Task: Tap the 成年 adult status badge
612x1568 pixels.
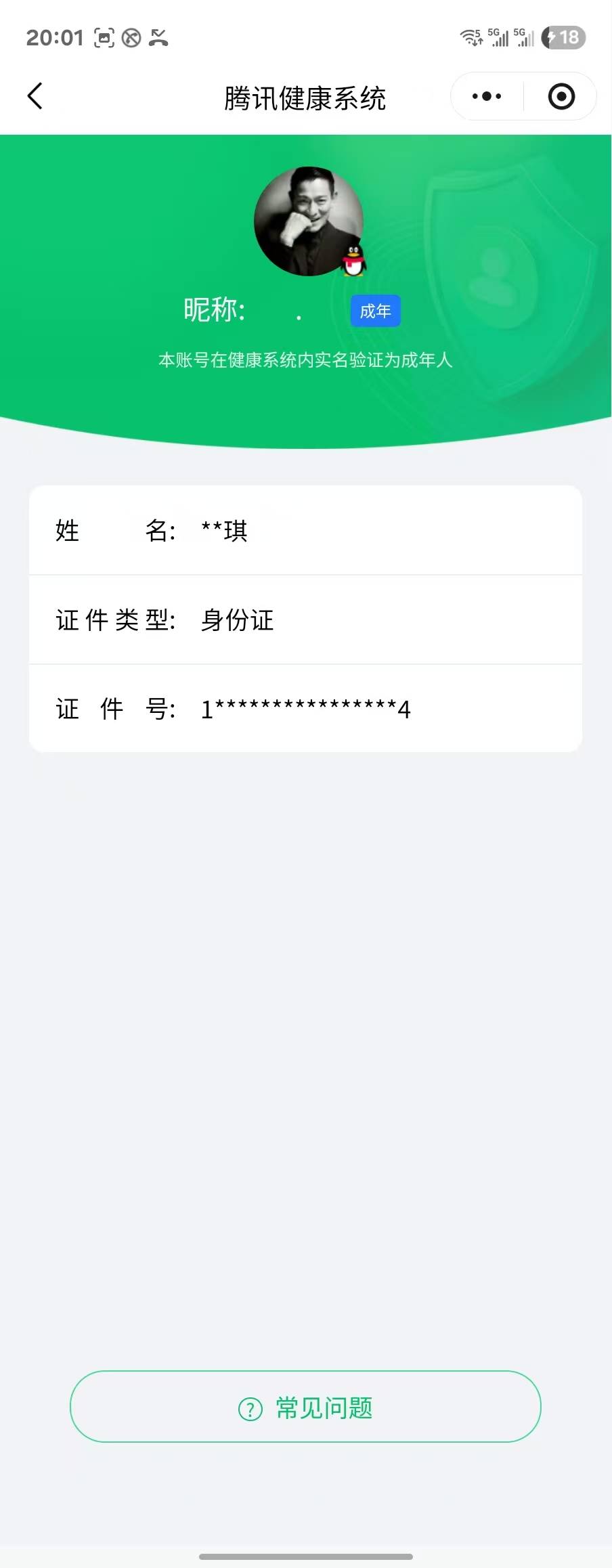Action: pos(375,310)
